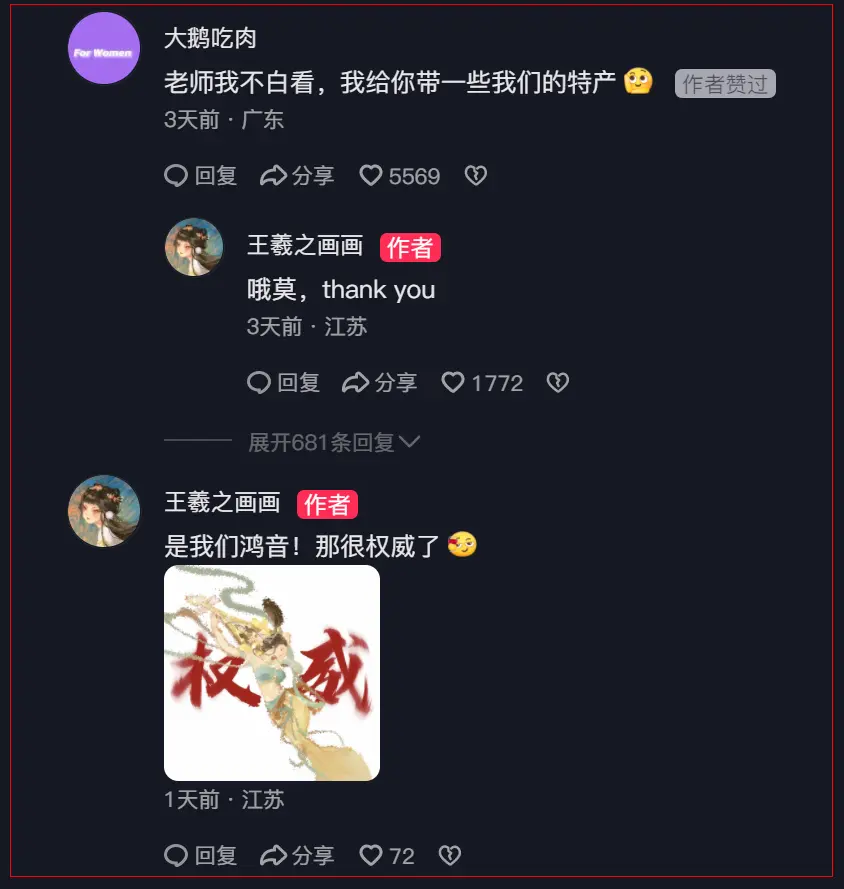Dislike the "哦莫，thank you" reply
This screenshot has width=844, height=889.
[x=558, y=382]
